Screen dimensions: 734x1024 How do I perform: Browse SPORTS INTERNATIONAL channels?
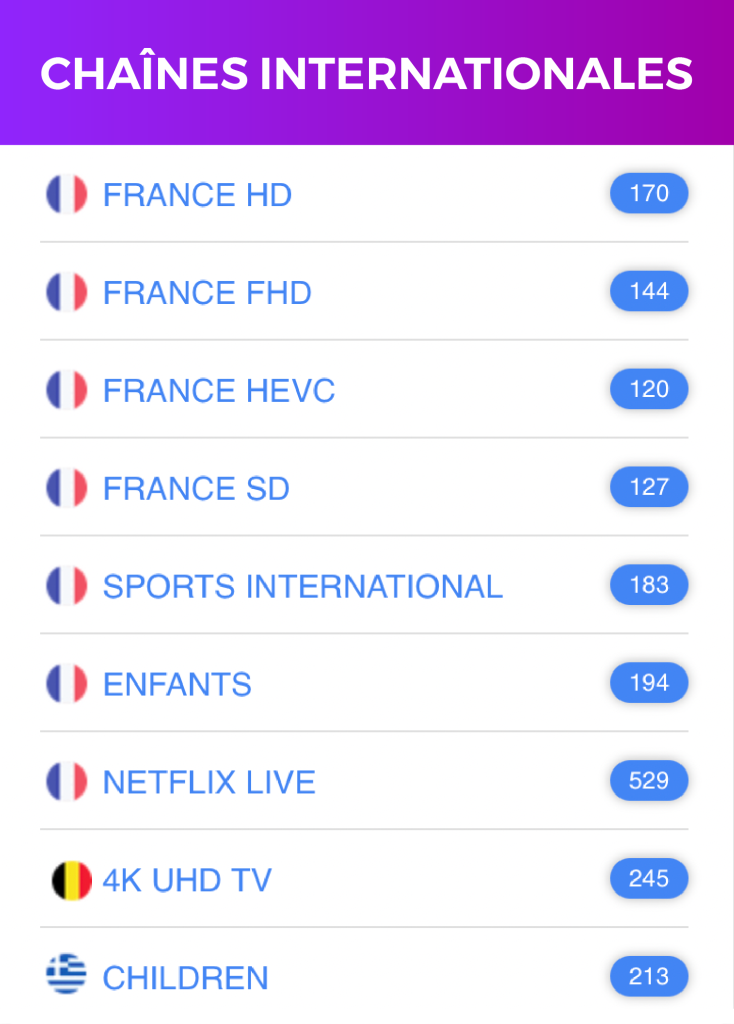click(x=302, y=586)
